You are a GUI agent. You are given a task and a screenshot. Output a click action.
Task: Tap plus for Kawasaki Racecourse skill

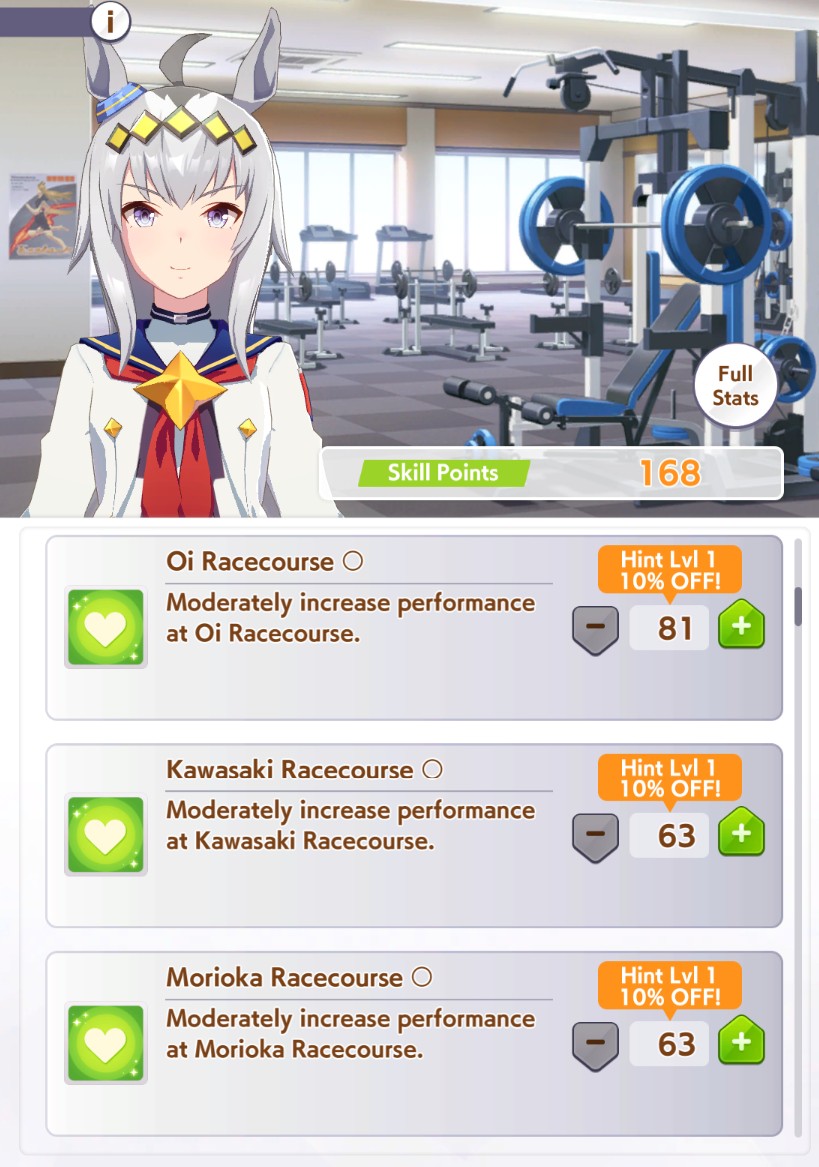pyautogui.click(x=741, y=832)
